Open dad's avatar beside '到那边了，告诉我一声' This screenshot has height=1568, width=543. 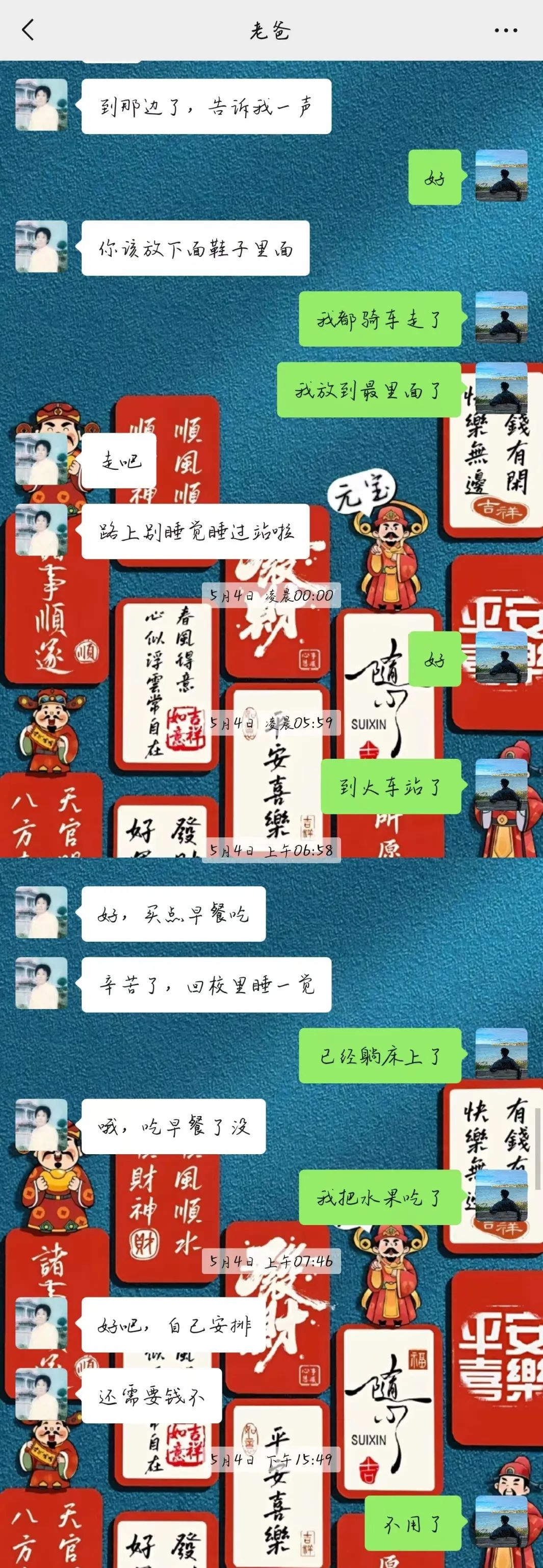pos(41,104)
